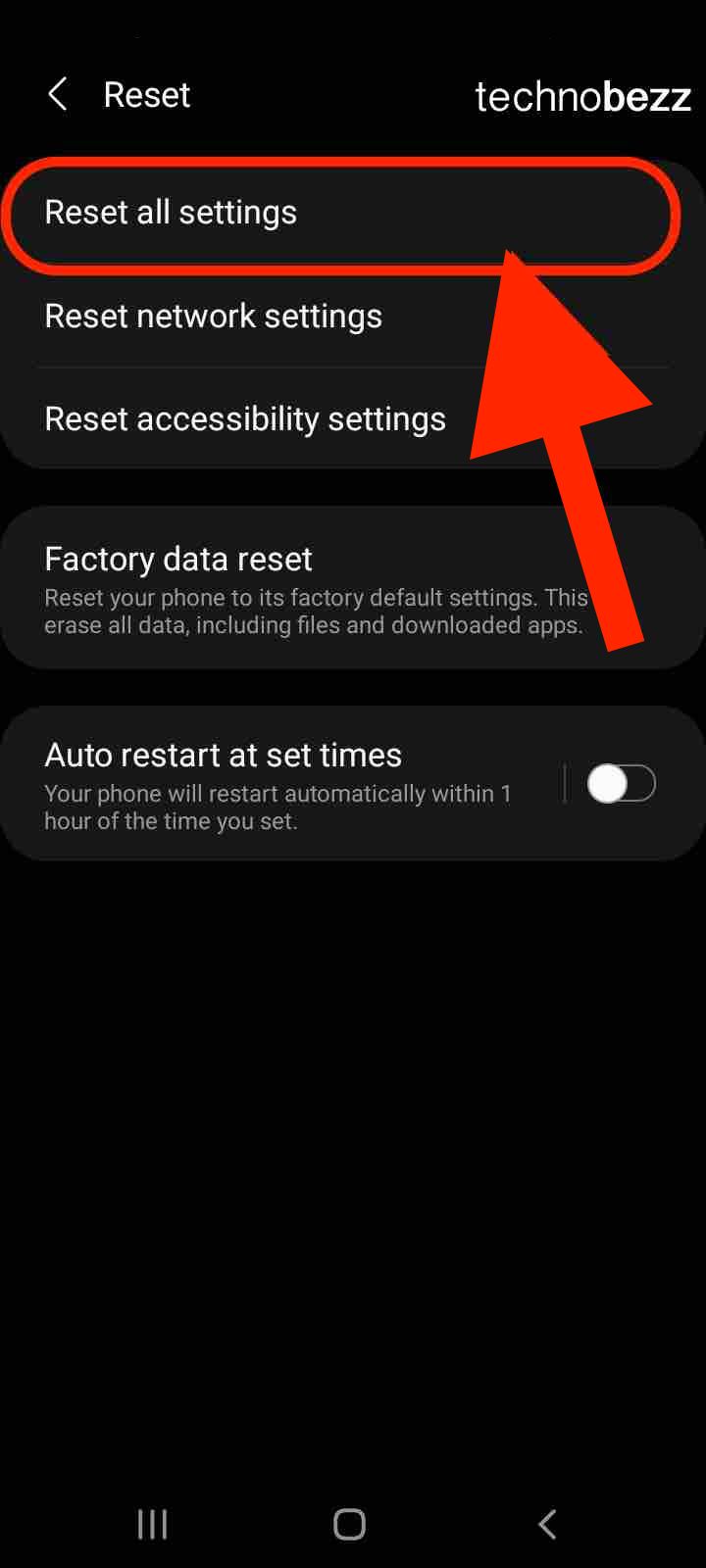
Task: Open Reset all settings
Action: pyautogui.click(x=341, y=213)
